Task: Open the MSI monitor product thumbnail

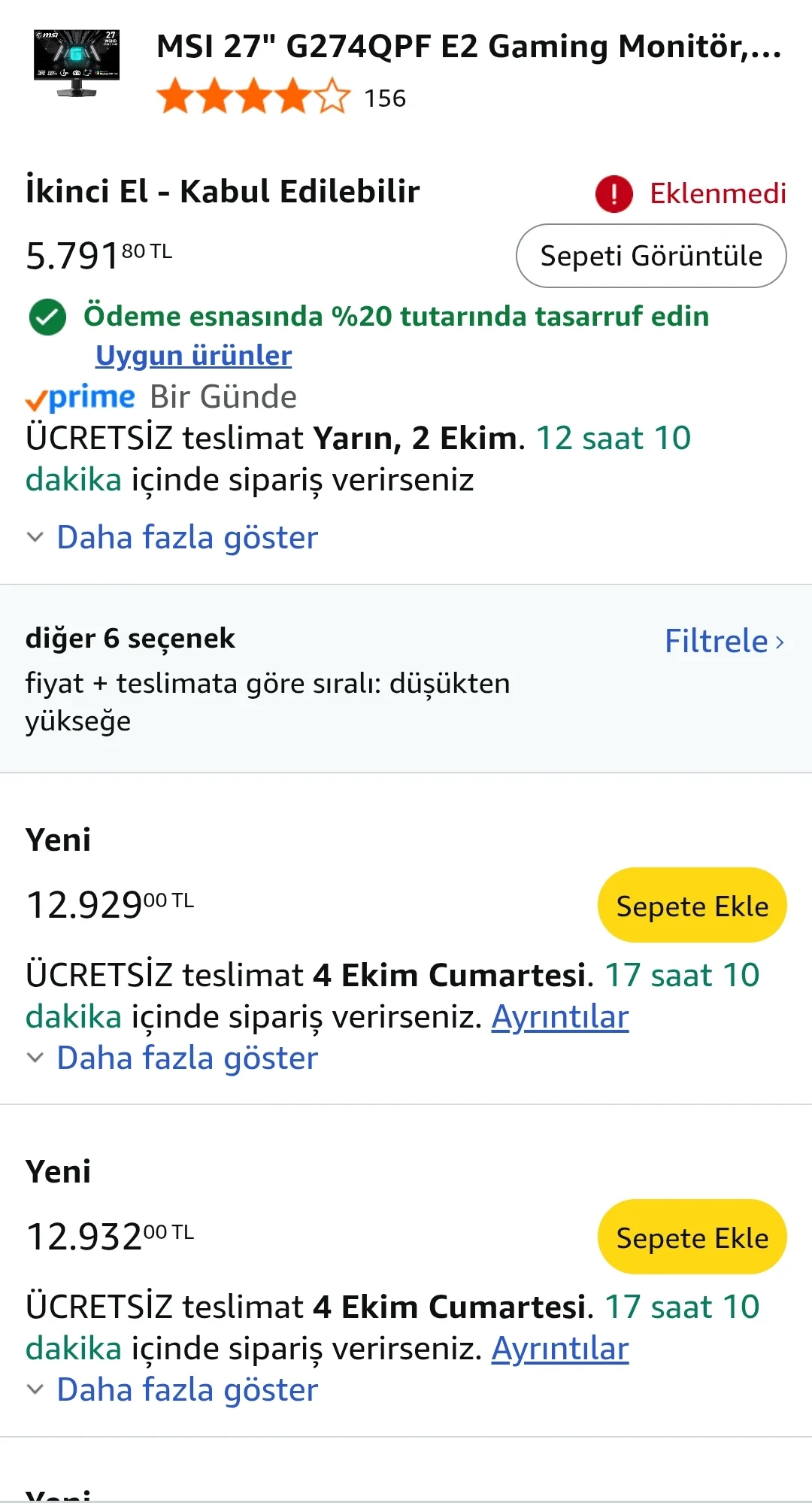Action: [77, 63]
